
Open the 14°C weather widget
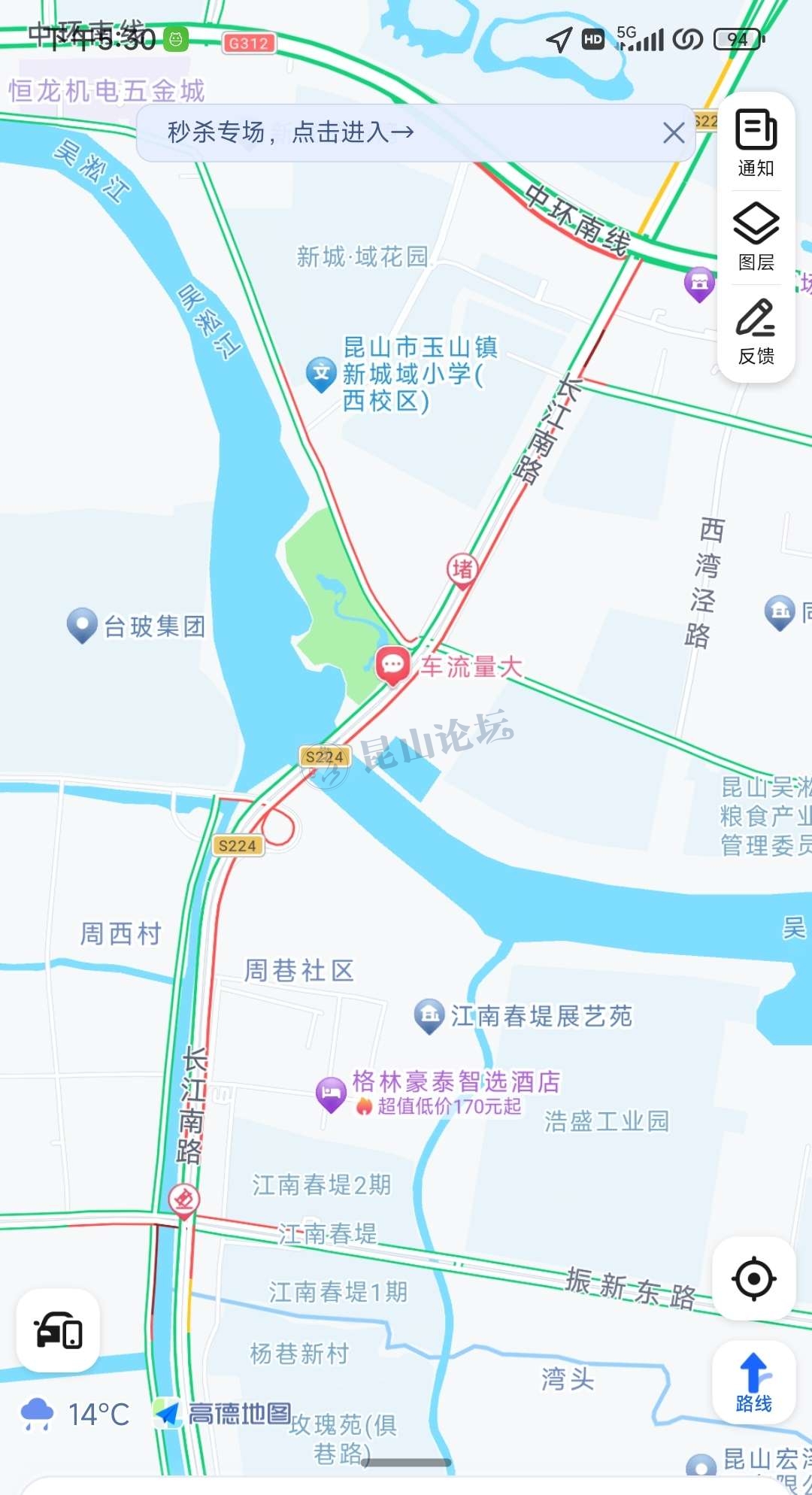point(75,1414)
